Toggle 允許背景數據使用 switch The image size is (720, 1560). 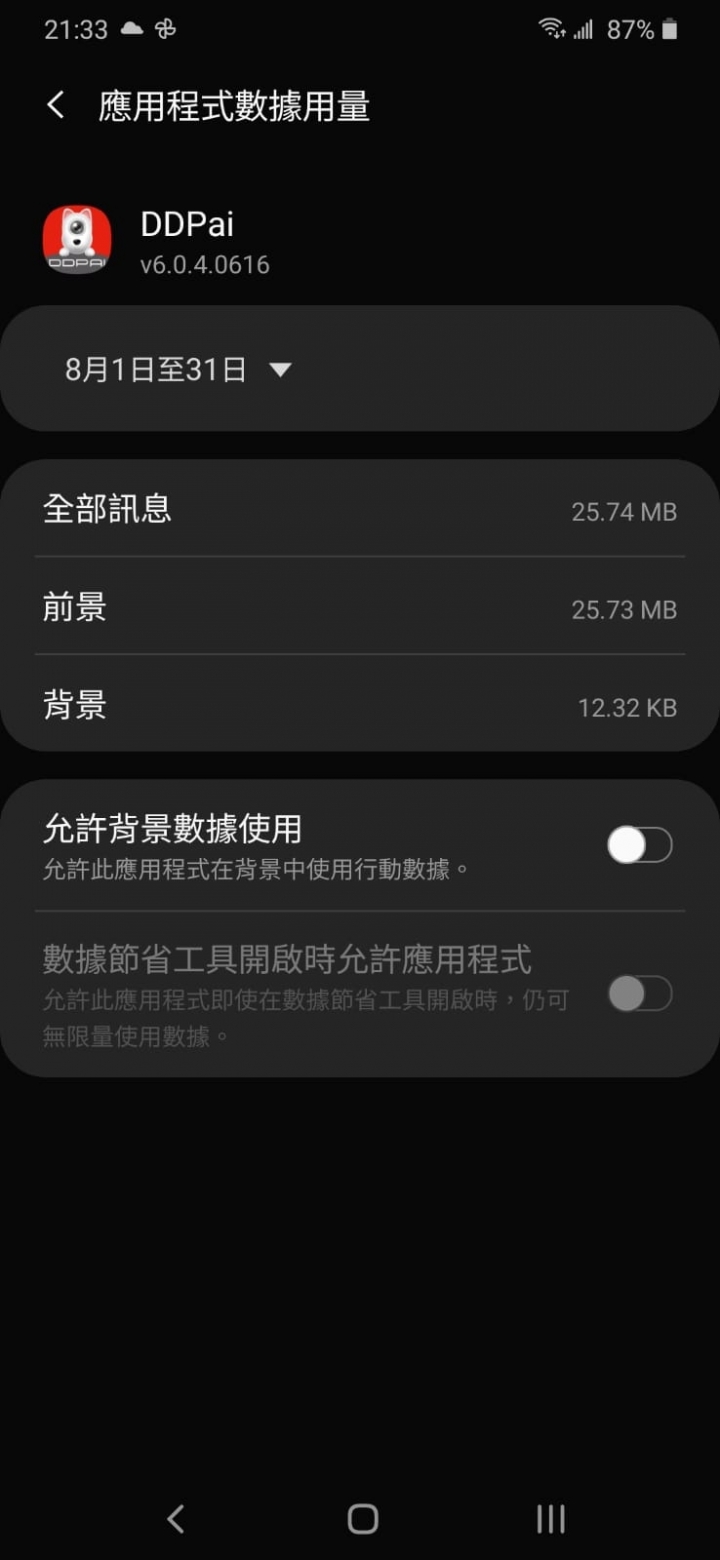tap(639, 846)
